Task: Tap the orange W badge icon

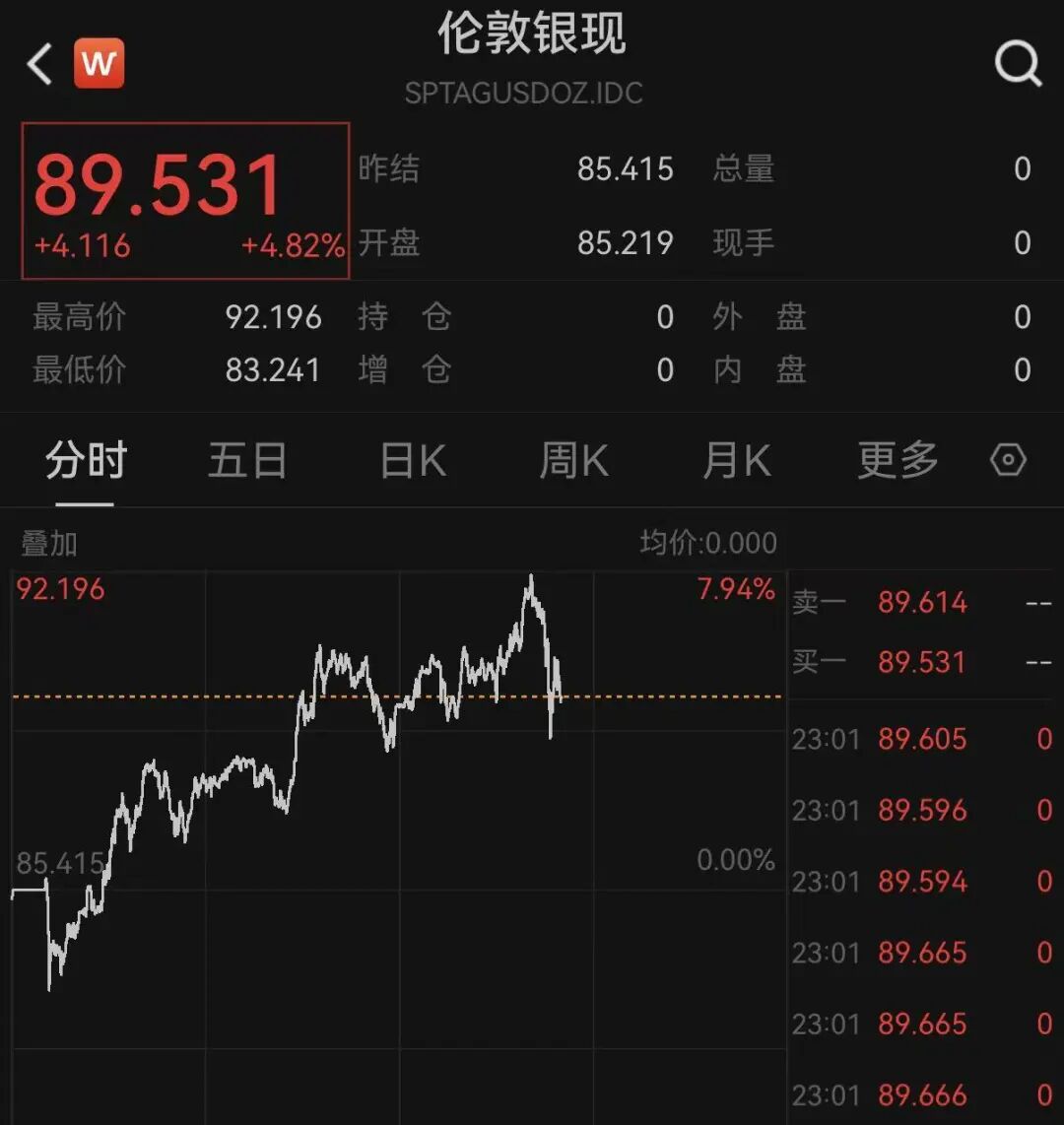Action: point(100,64)
